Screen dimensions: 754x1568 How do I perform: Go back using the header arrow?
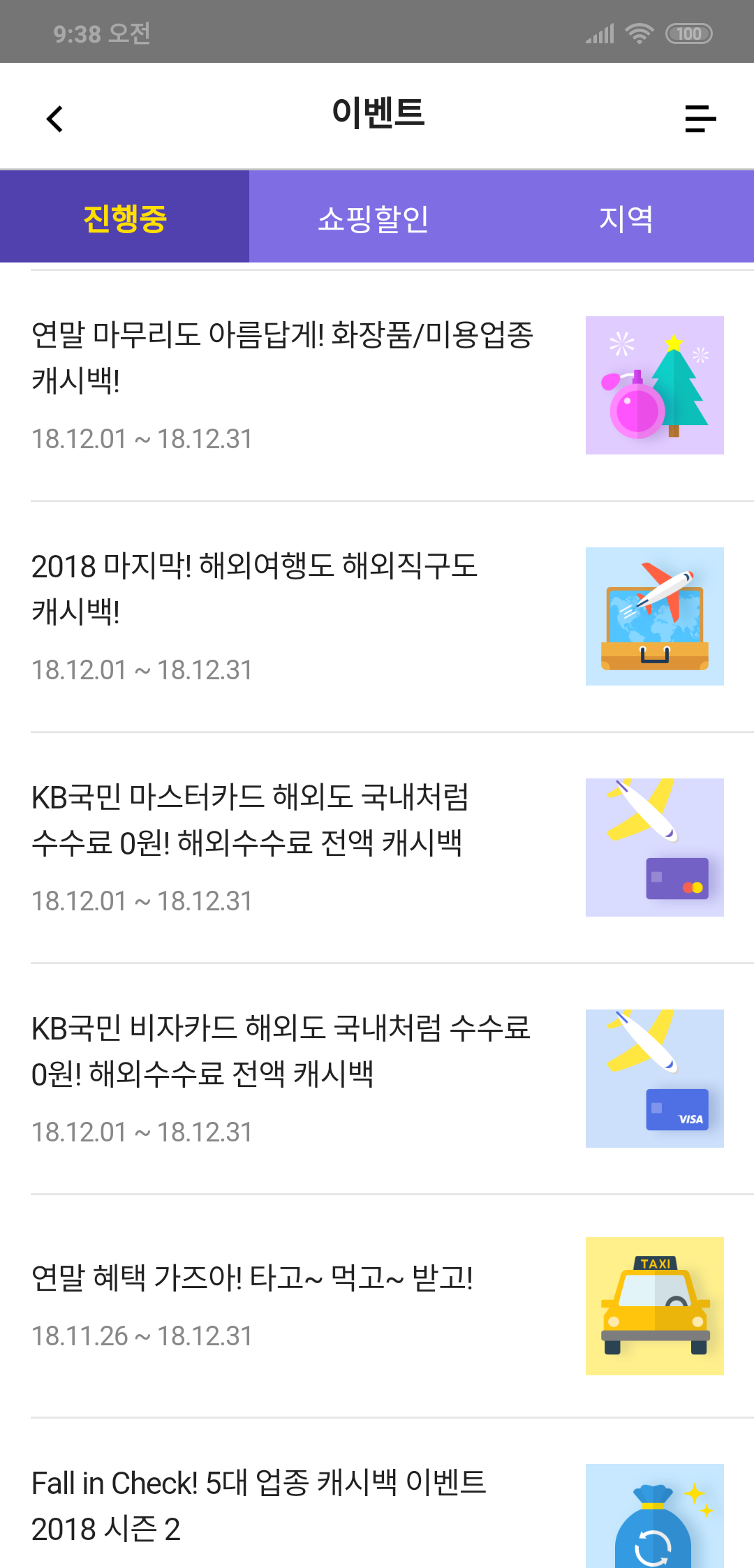(55, 119)
